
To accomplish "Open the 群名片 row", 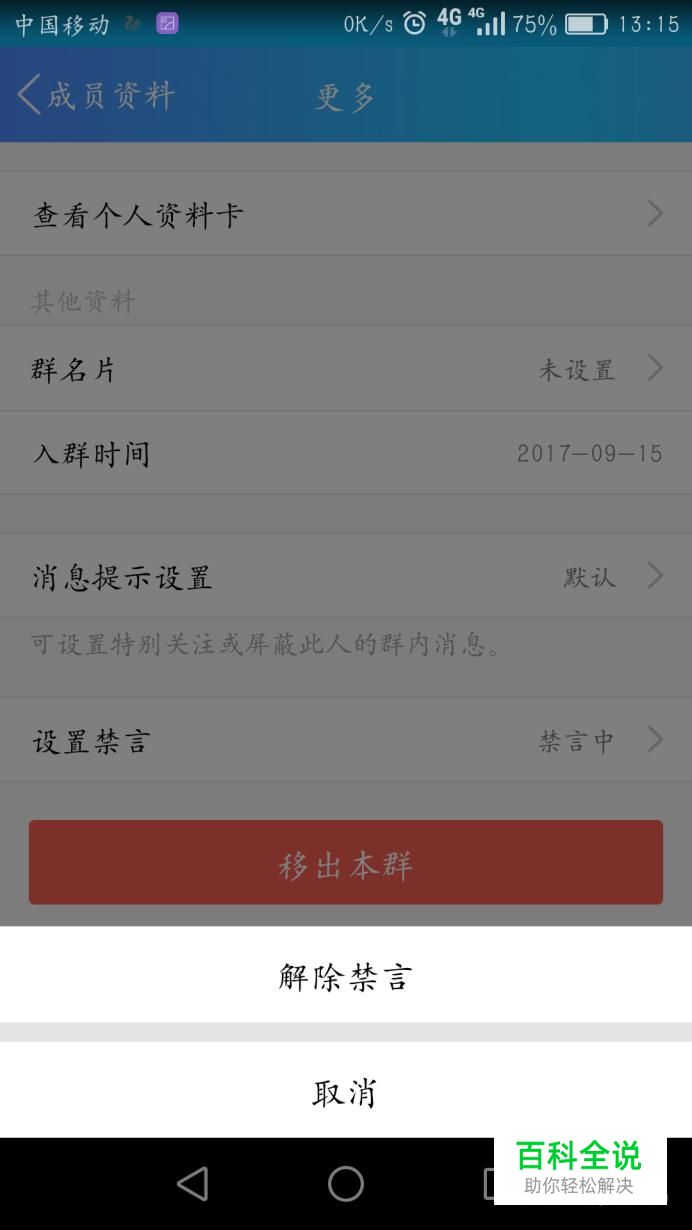I will 346,369.
